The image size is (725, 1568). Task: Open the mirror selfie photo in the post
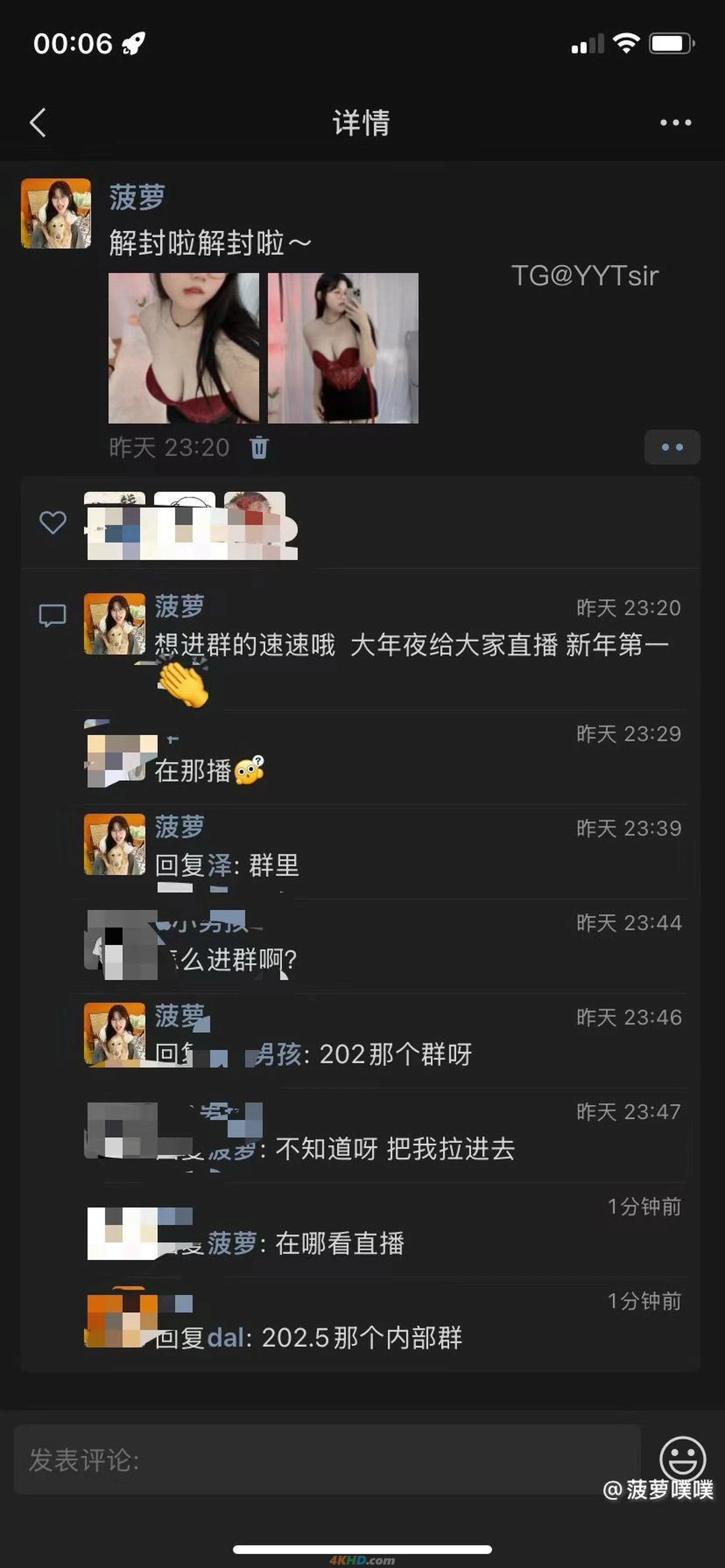click(343, 348)
